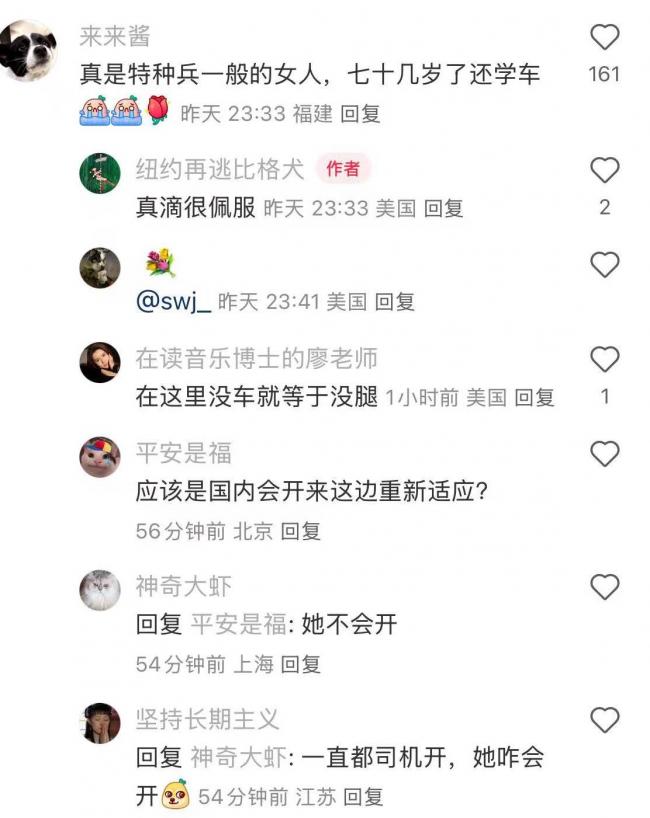
Task: Like 来来酱's comment
Action: (604, 39)
